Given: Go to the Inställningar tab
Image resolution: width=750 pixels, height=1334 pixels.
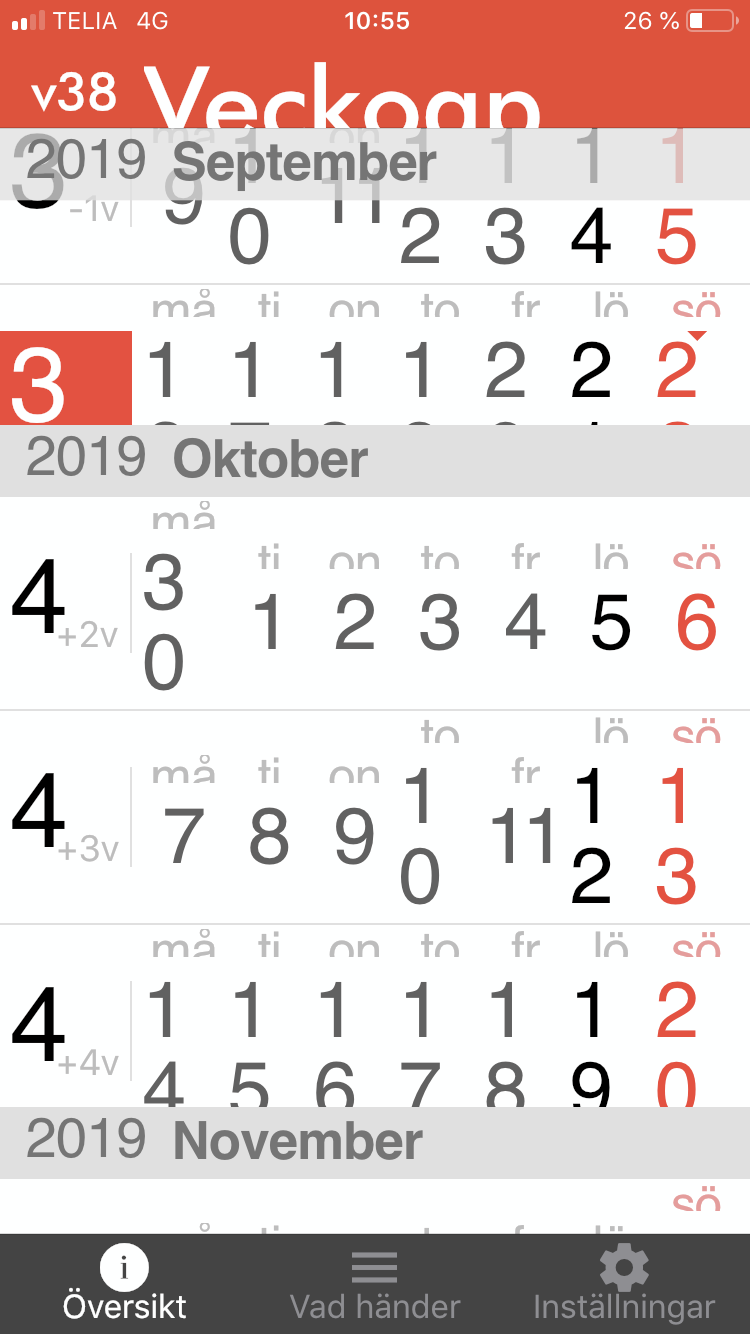Looking at the screenshot, I should (x=624, y=1284).
